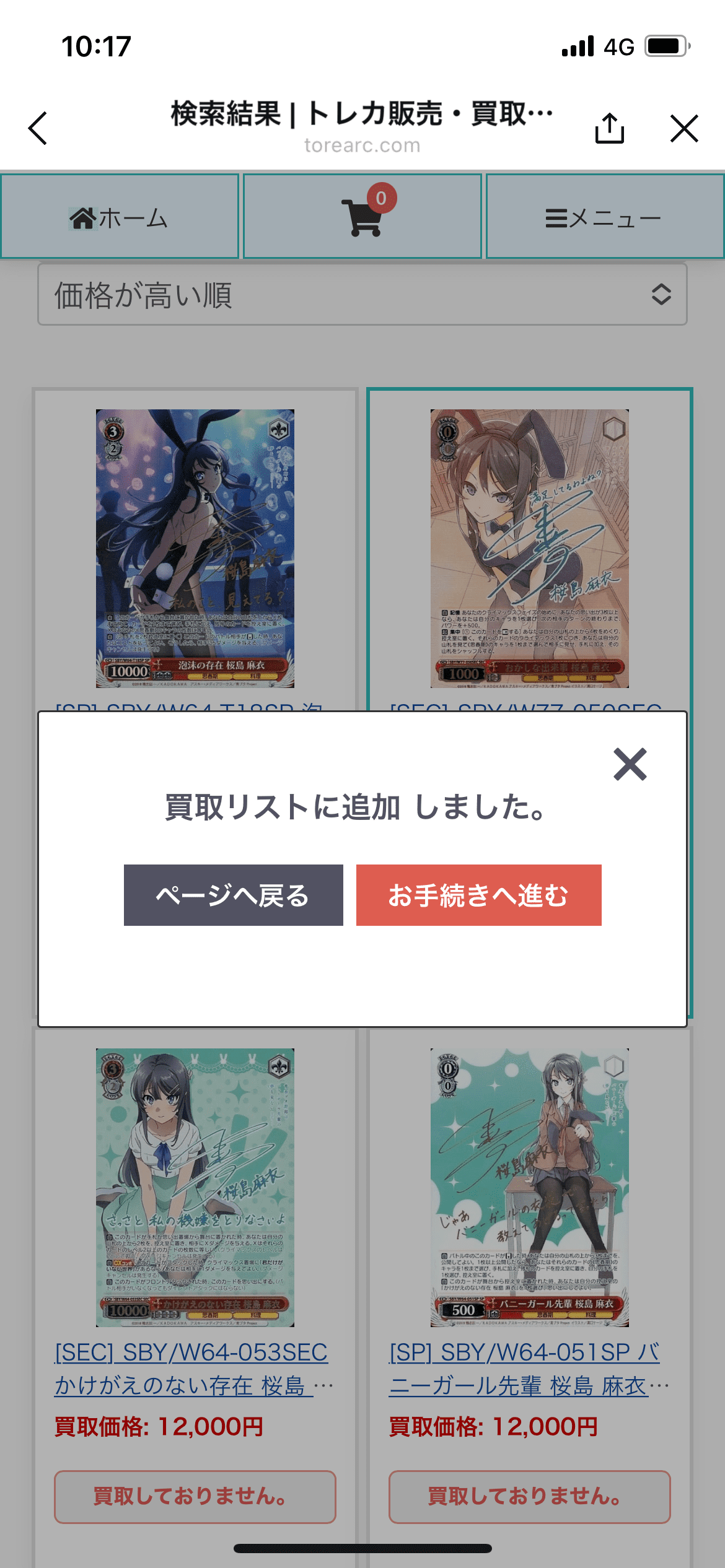This screenshot has width=725, height=1568.
Task: Share this page via the share icon
Action: coord(609,128)
